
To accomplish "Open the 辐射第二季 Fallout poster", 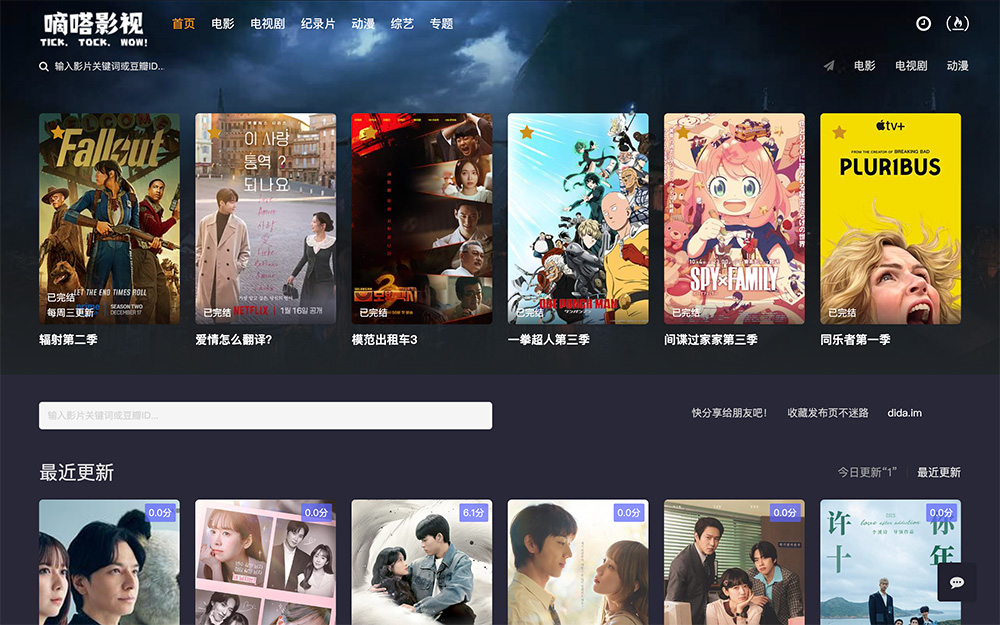I will tap(109, 218).
